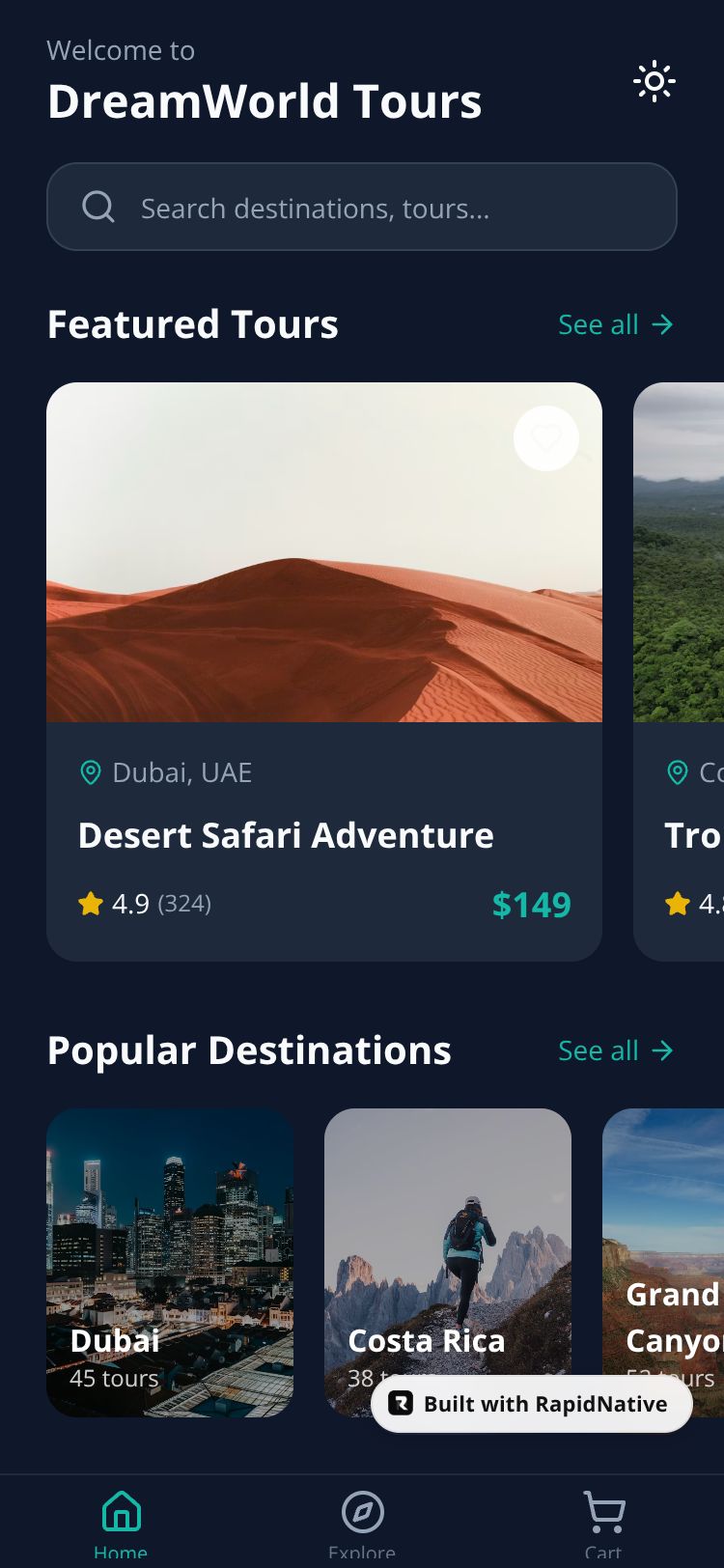Open the Grand Canyon destination tile
Screen dimensions: 724x1568
(666, 1246)
